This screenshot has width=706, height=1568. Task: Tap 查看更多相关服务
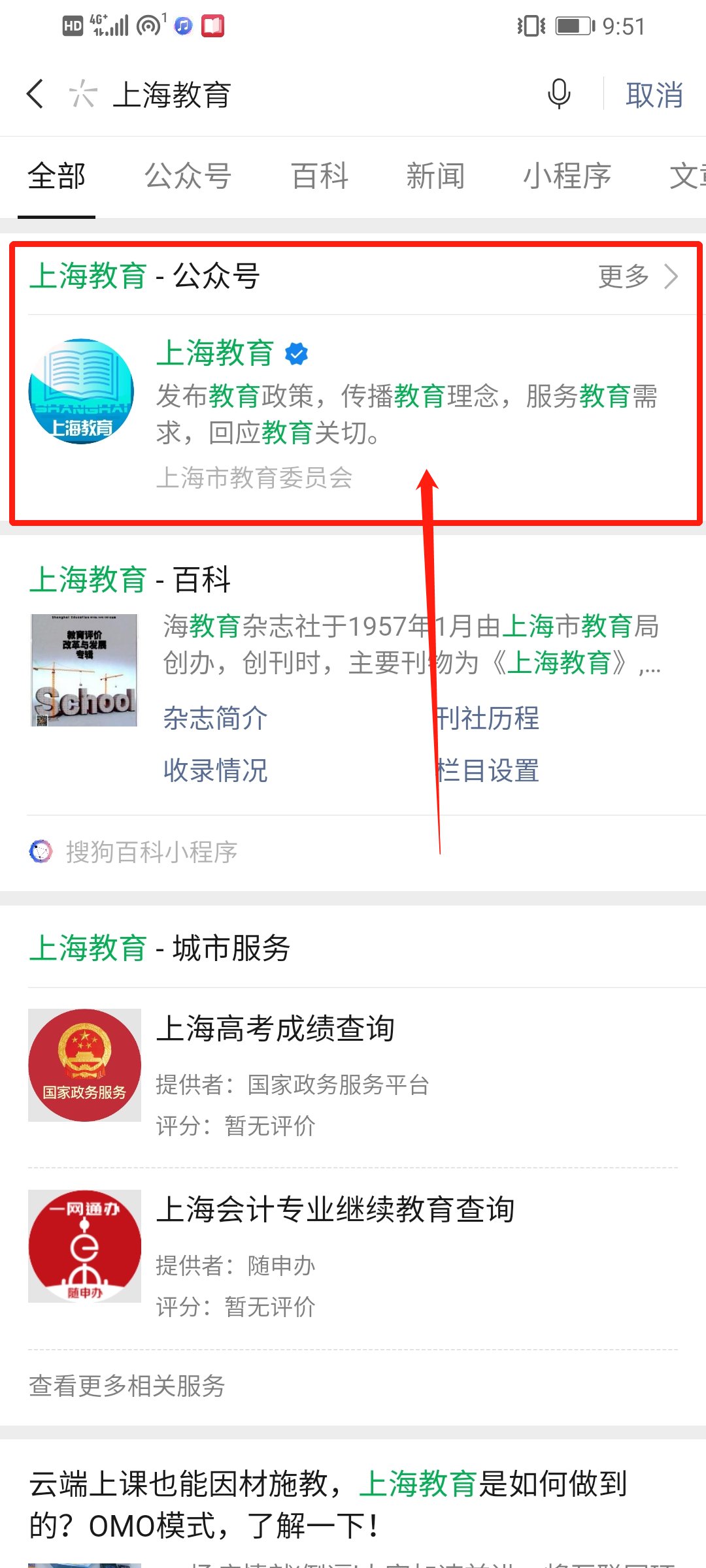127,1385
